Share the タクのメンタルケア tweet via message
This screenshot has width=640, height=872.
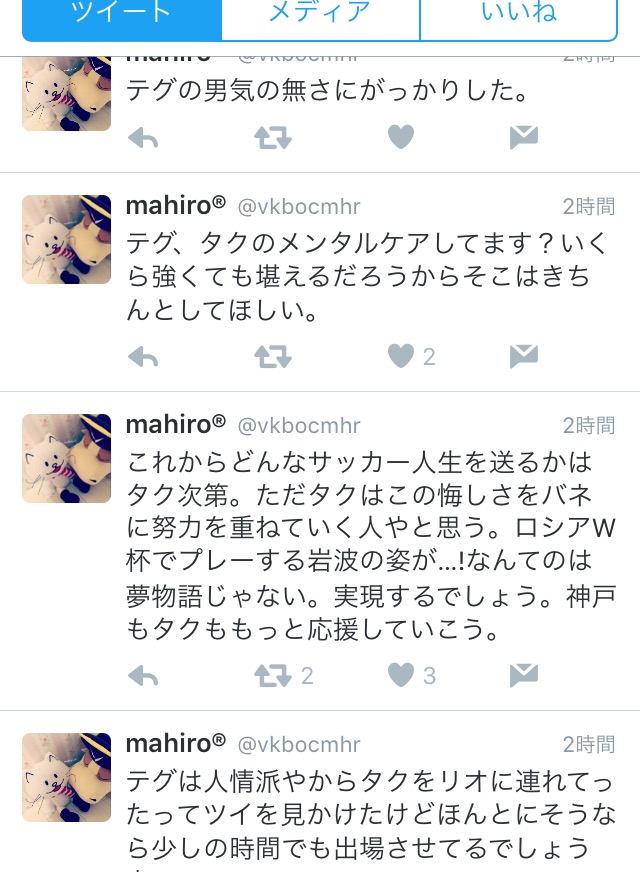tap(524, 356)
